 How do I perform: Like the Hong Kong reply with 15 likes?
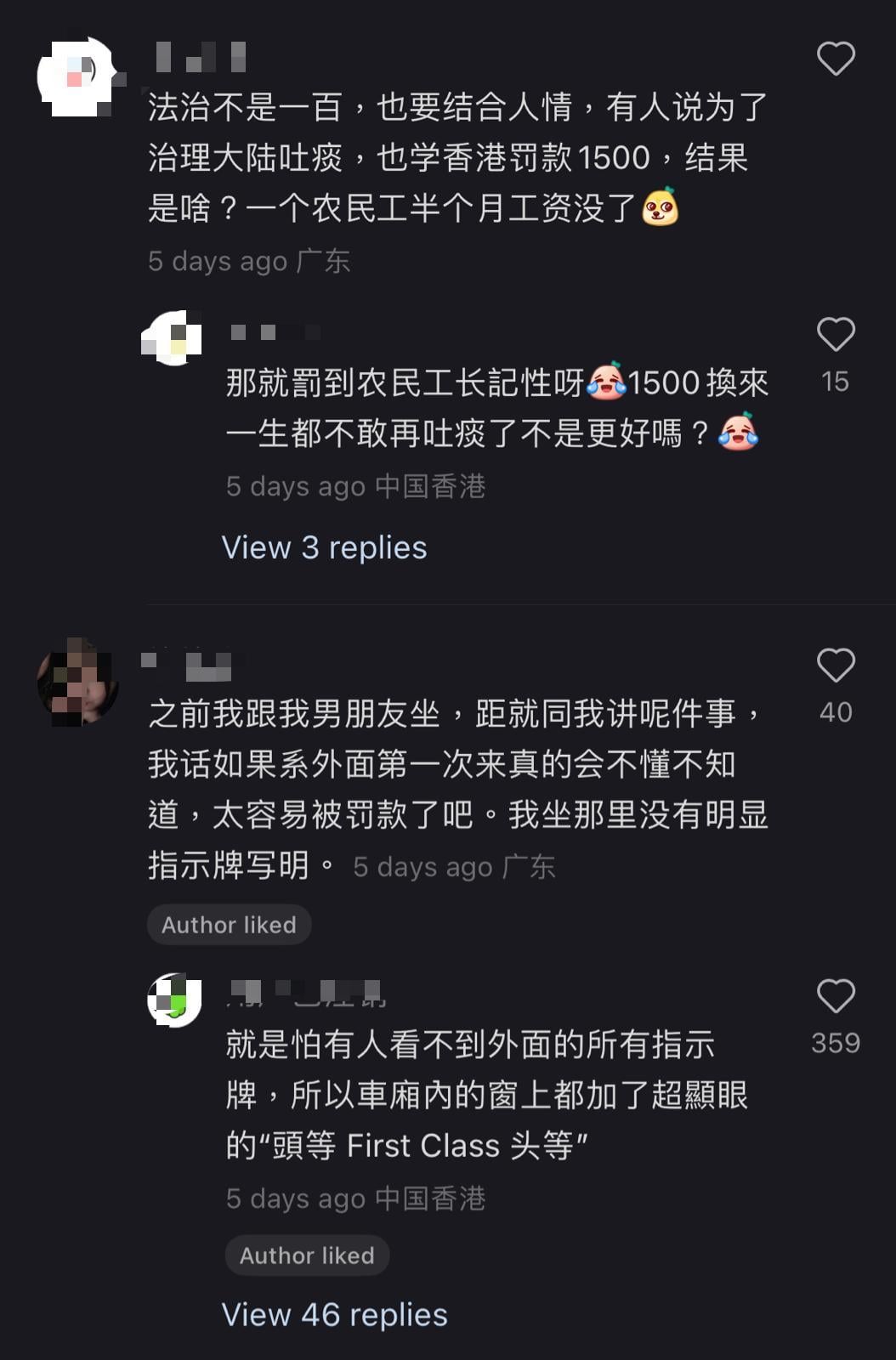click(x=835, y=335)
